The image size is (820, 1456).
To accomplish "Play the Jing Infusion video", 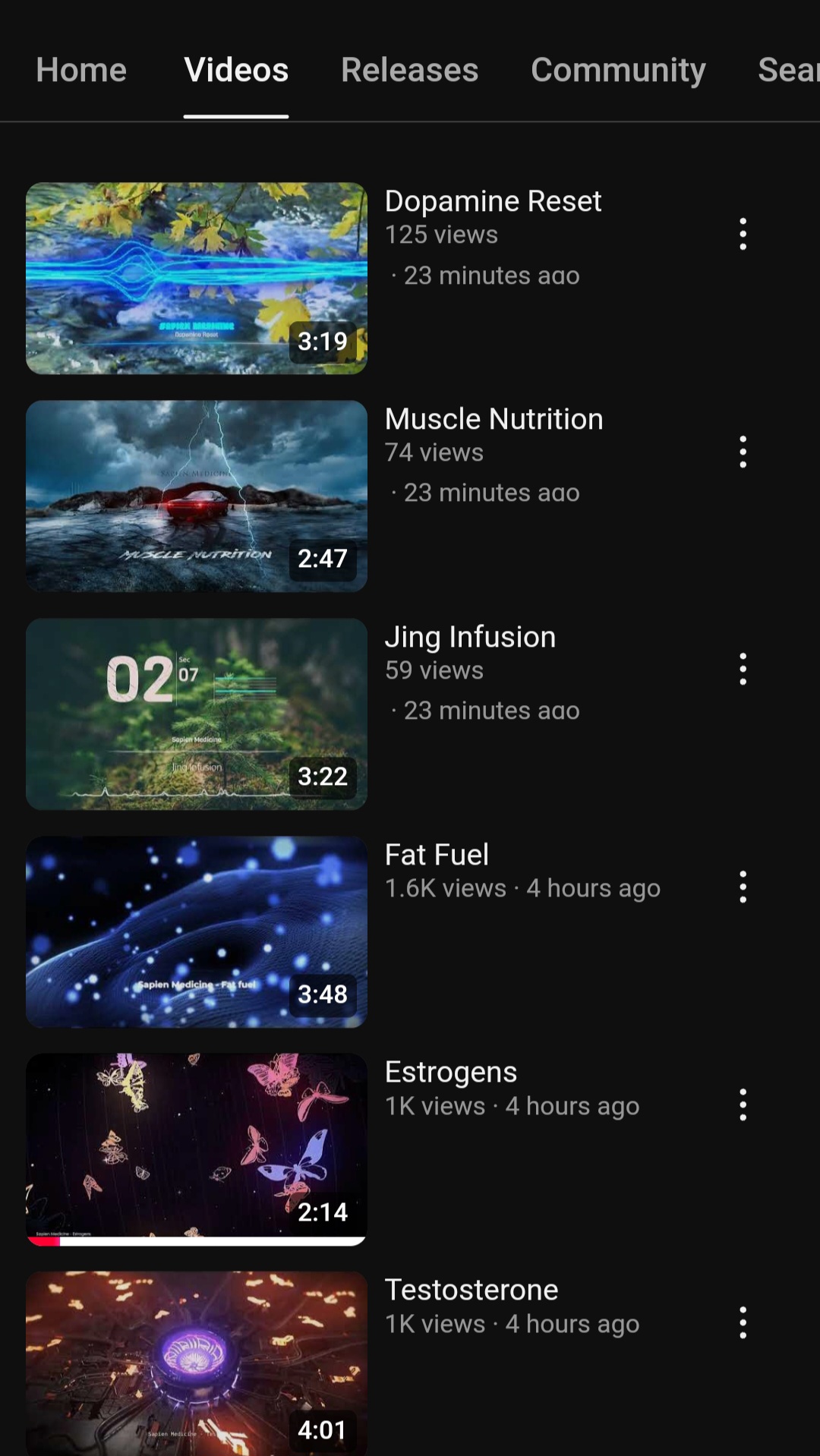I will [197, 714].
